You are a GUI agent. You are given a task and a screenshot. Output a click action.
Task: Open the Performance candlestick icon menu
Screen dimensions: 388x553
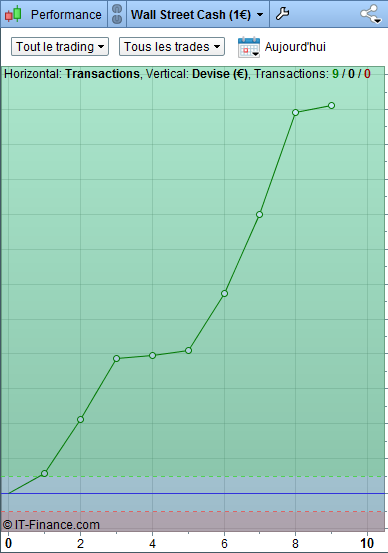[x=13, y=14]
